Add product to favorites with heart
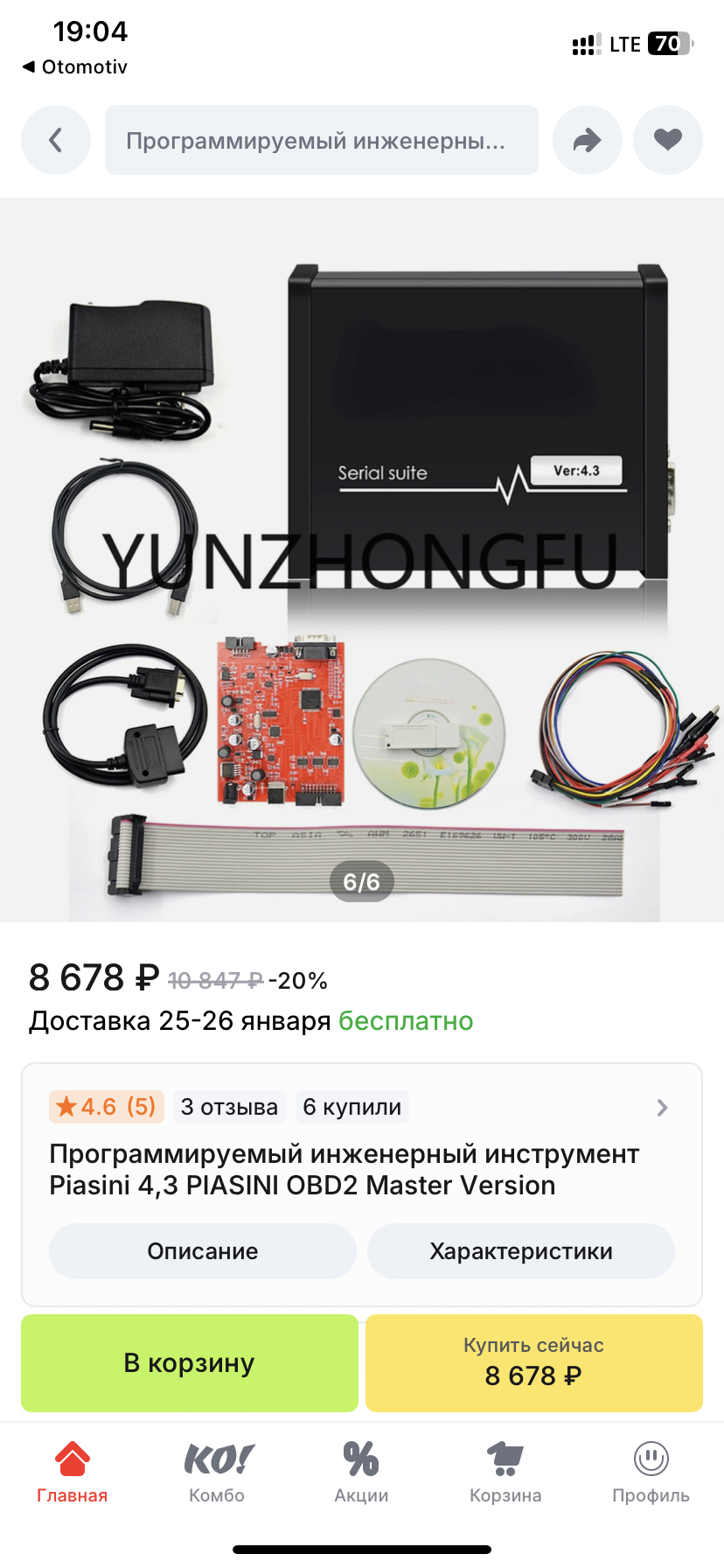 pos(668,140)
